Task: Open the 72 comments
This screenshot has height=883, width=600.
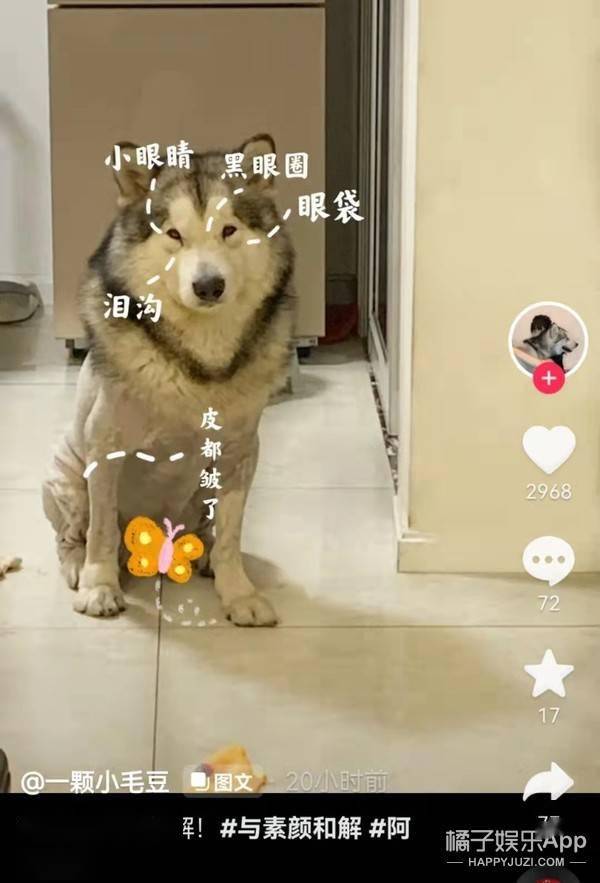Action: coord(549,560)
